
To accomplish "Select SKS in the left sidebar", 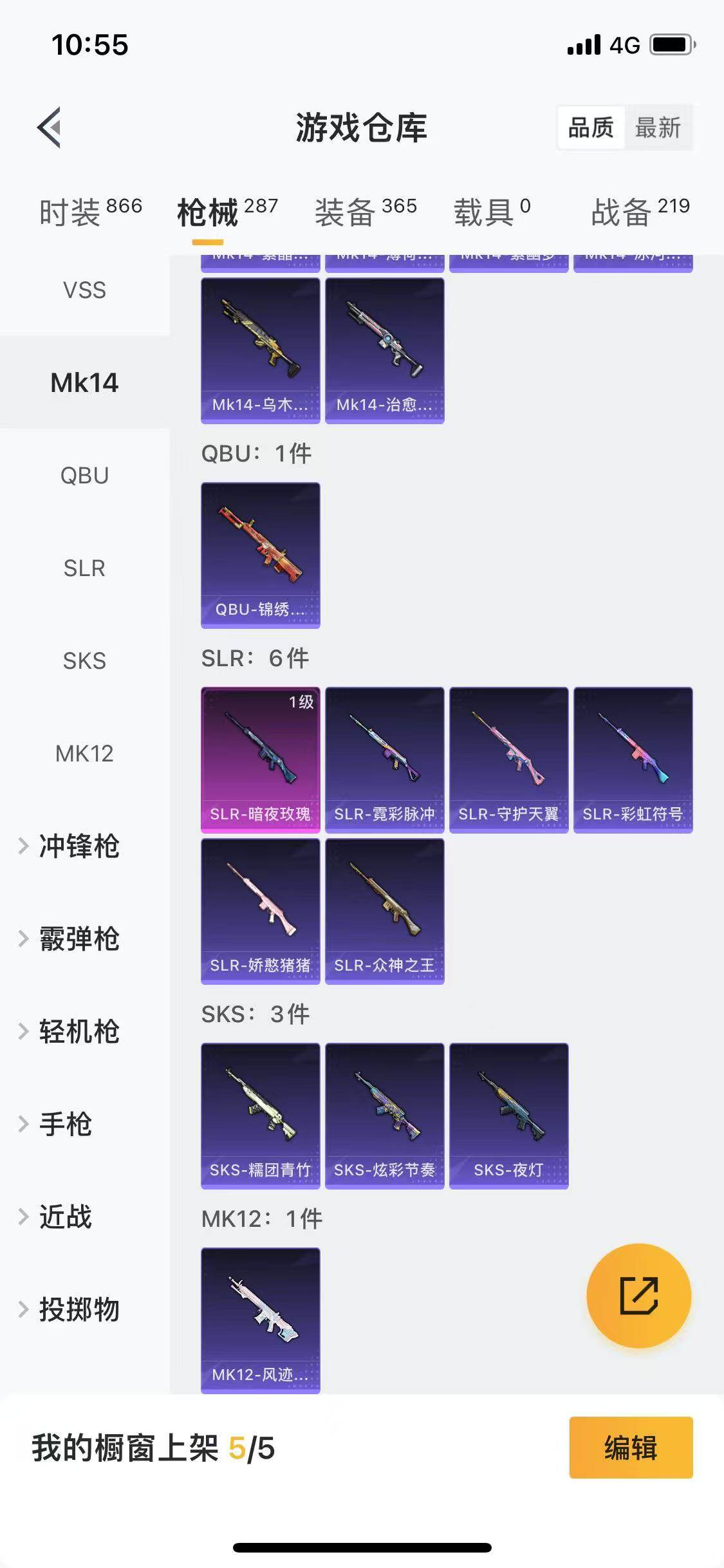I will pyautogui.click(x=84, y=662).
